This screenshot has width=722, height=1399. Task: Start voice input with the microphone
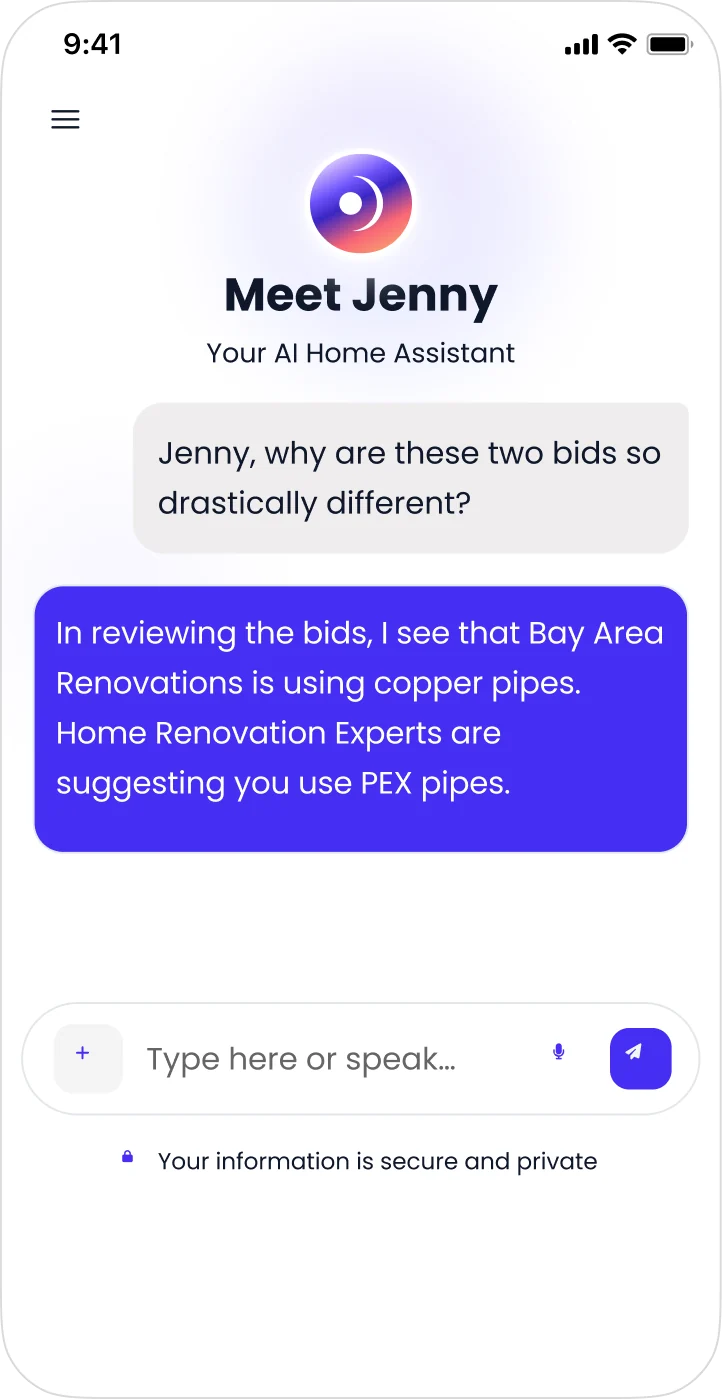558,1052
